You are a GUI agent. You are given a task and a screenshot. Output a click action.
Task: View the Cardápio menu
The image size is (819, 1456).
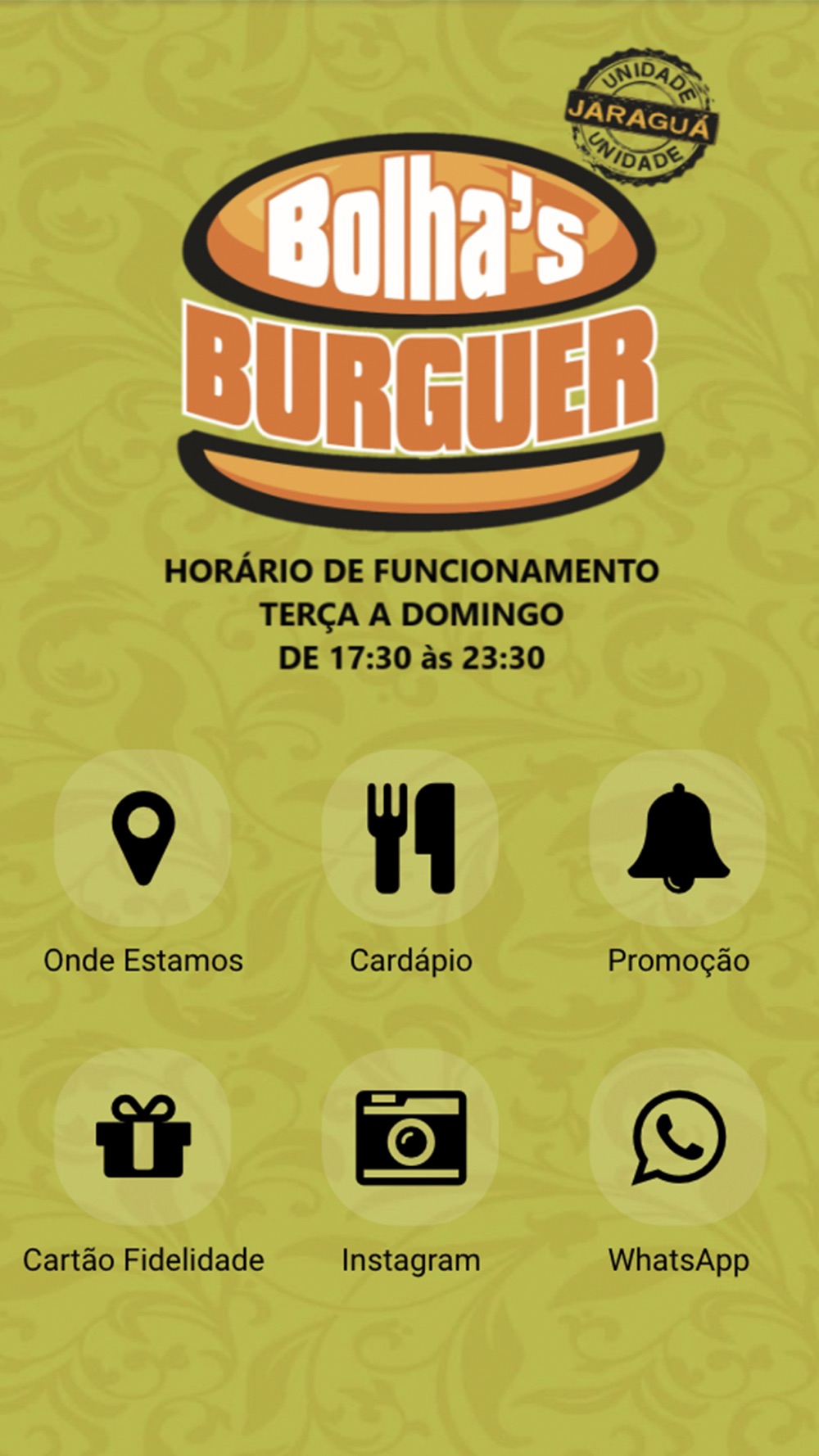[x=410, y=838]
